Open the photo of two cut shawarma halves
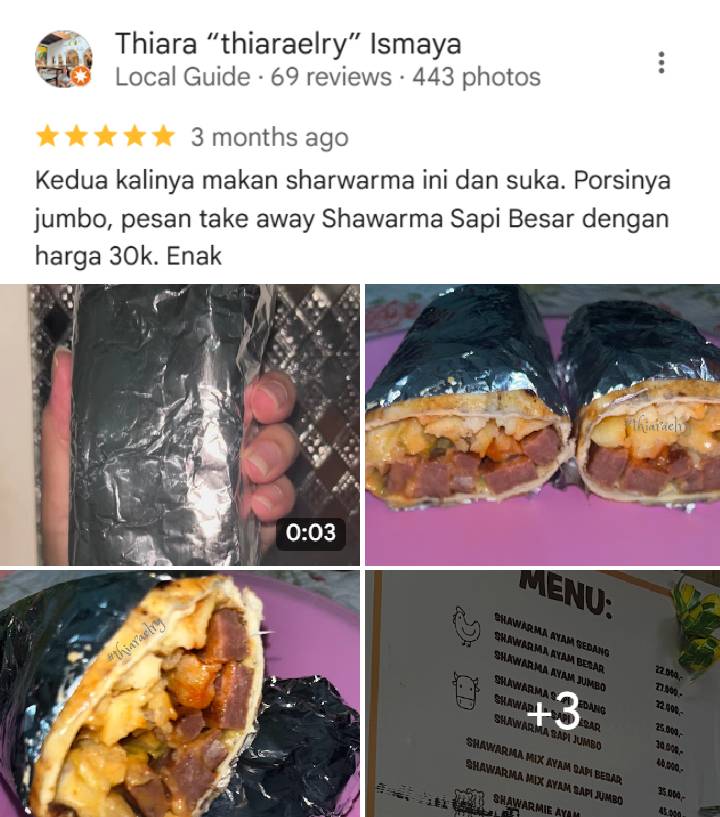Image resolution: width=720 pixels, height=817 pixels. [542, 425]
